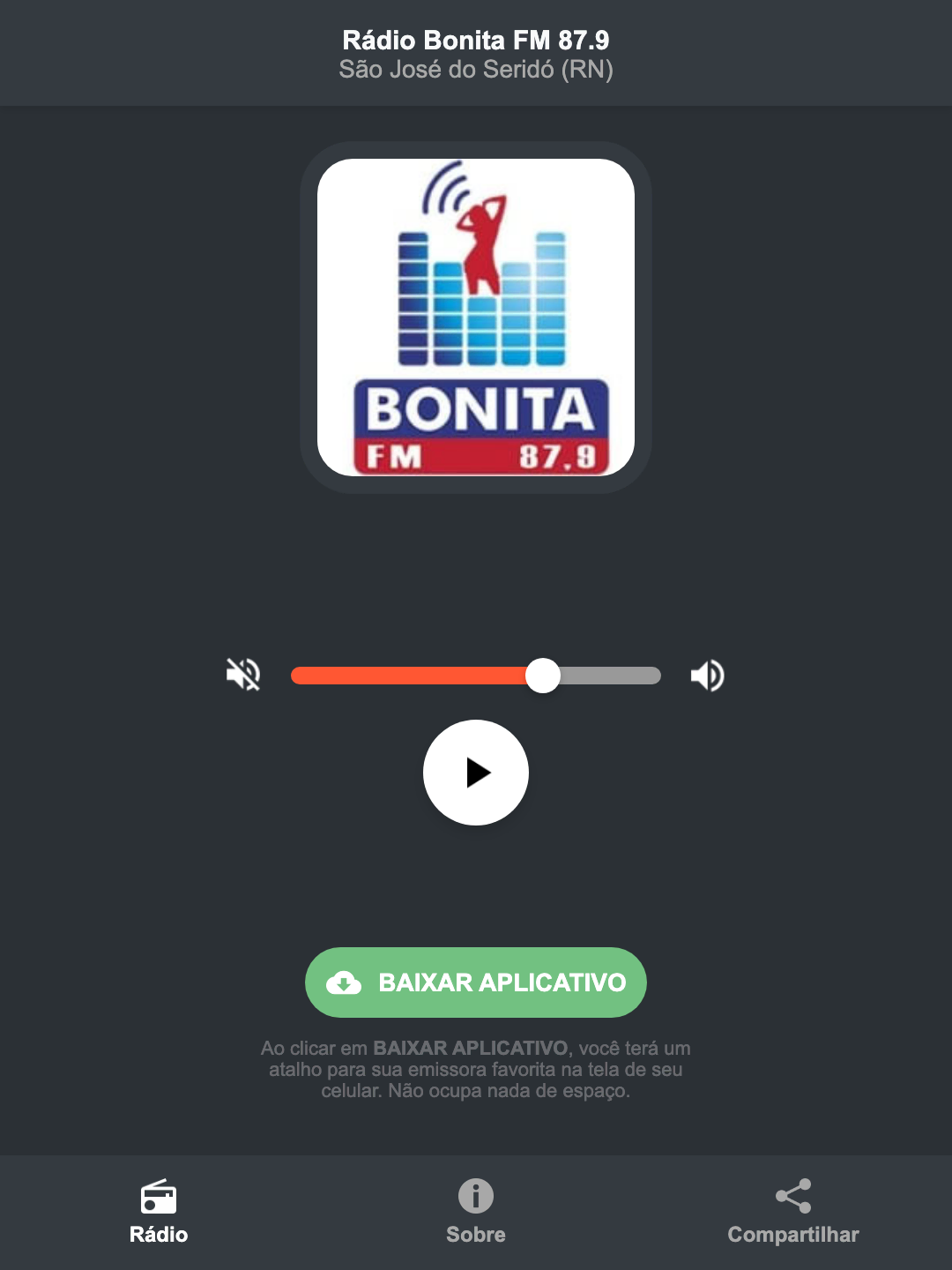Click the station title Rádio Bonita FM 87.9

coord(476,40)
